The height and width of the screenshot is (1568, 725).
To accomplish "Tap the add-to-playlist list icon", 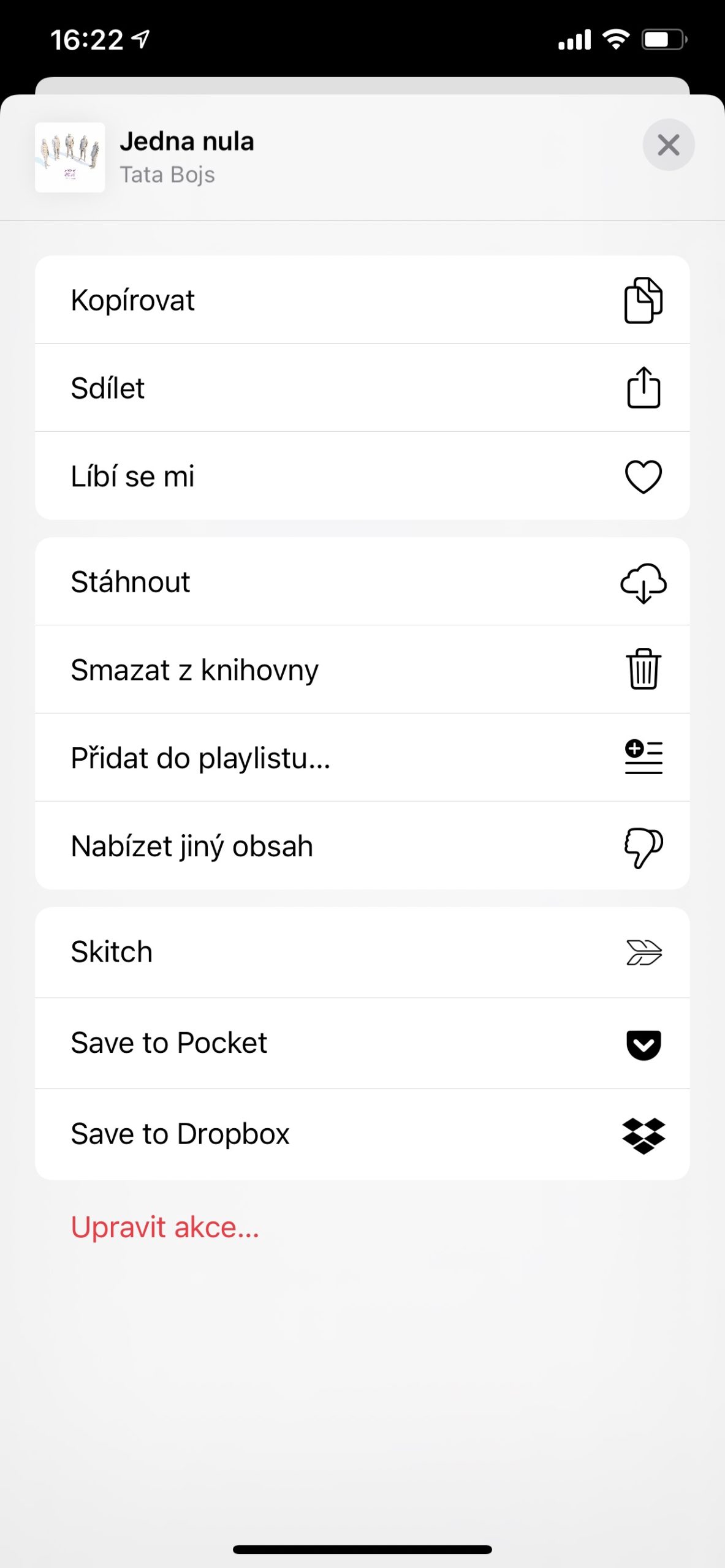I will (x=642, y=758).
